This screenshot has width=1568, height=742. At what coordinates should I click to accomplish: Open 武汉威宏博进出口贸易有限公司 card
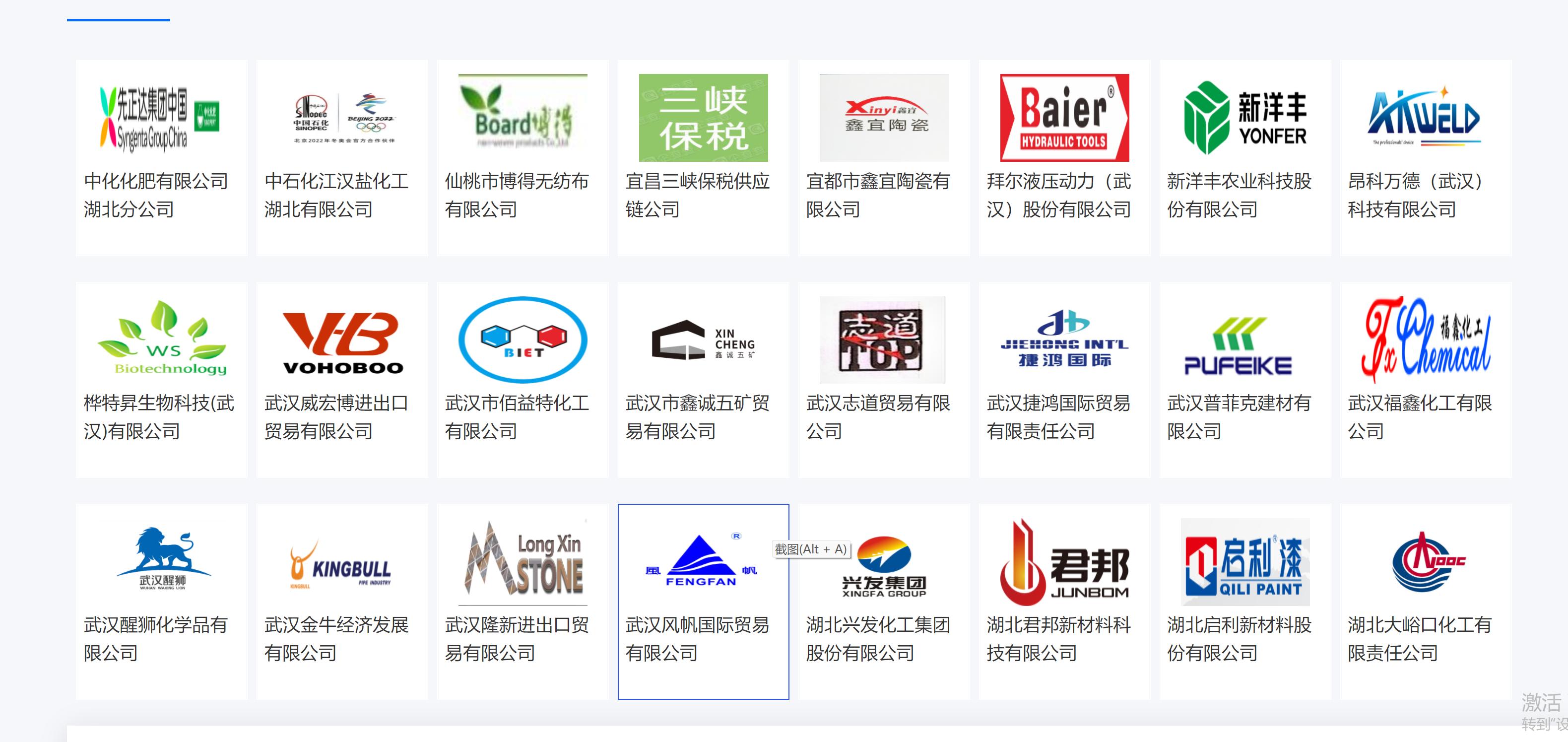point(341,379)
